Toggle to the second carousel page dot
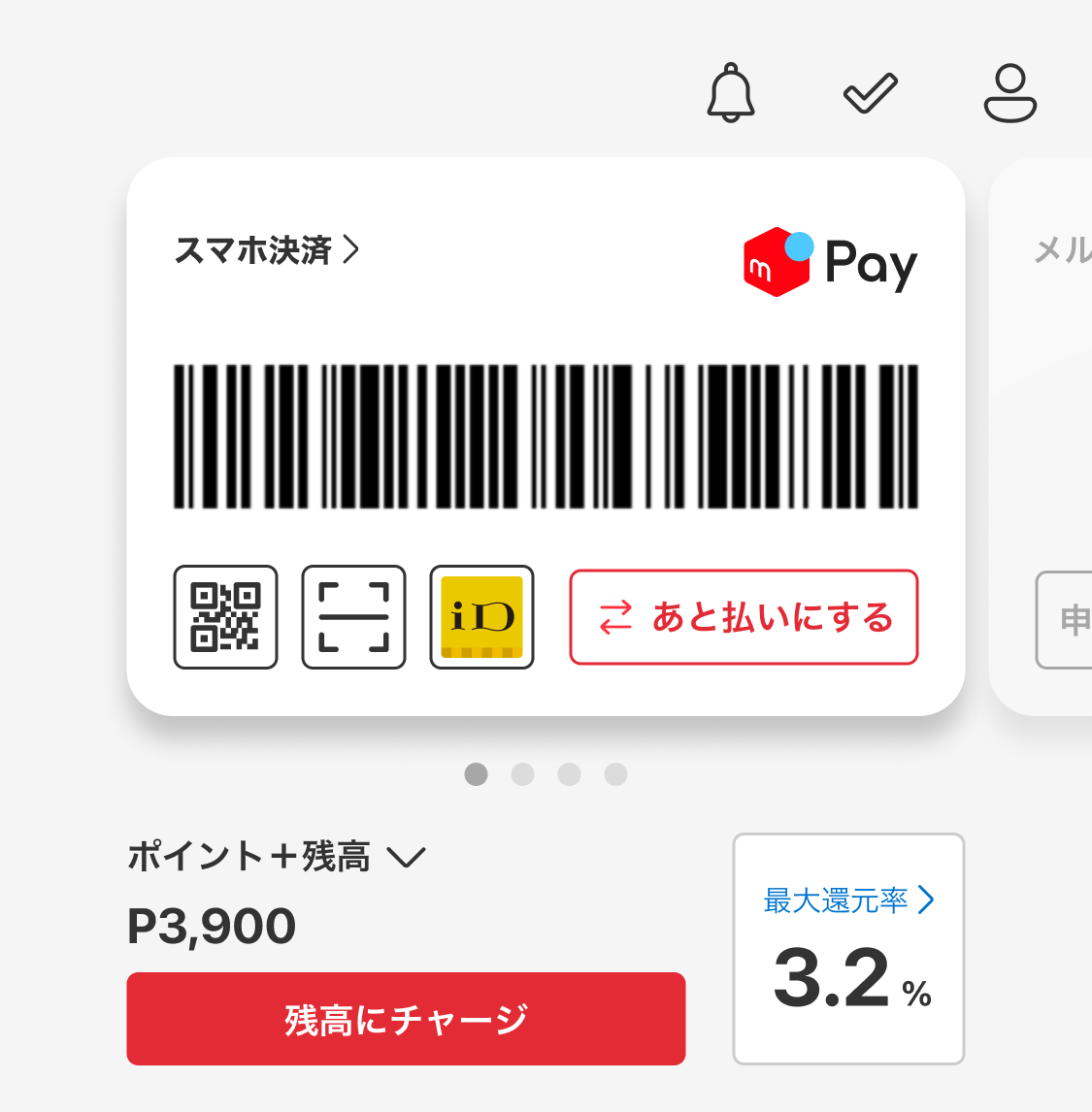This screenshot has width=1092, height=1112. 523,774
